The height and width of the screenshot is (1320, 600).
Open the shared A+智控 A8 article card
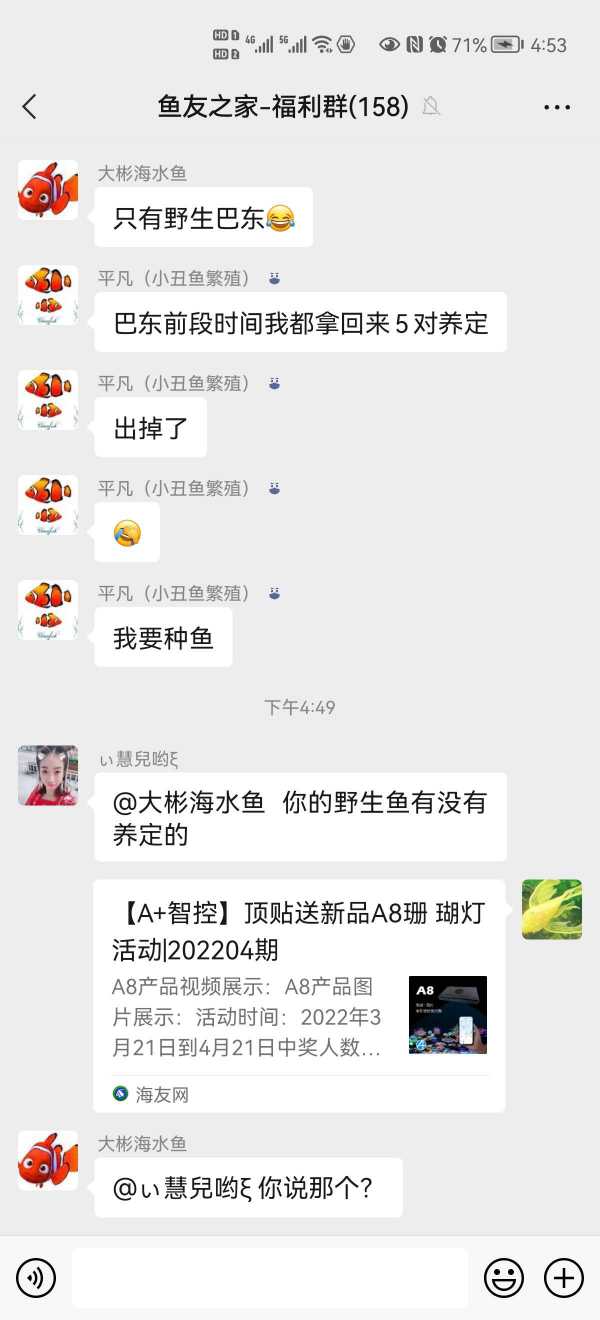(299, 995)
